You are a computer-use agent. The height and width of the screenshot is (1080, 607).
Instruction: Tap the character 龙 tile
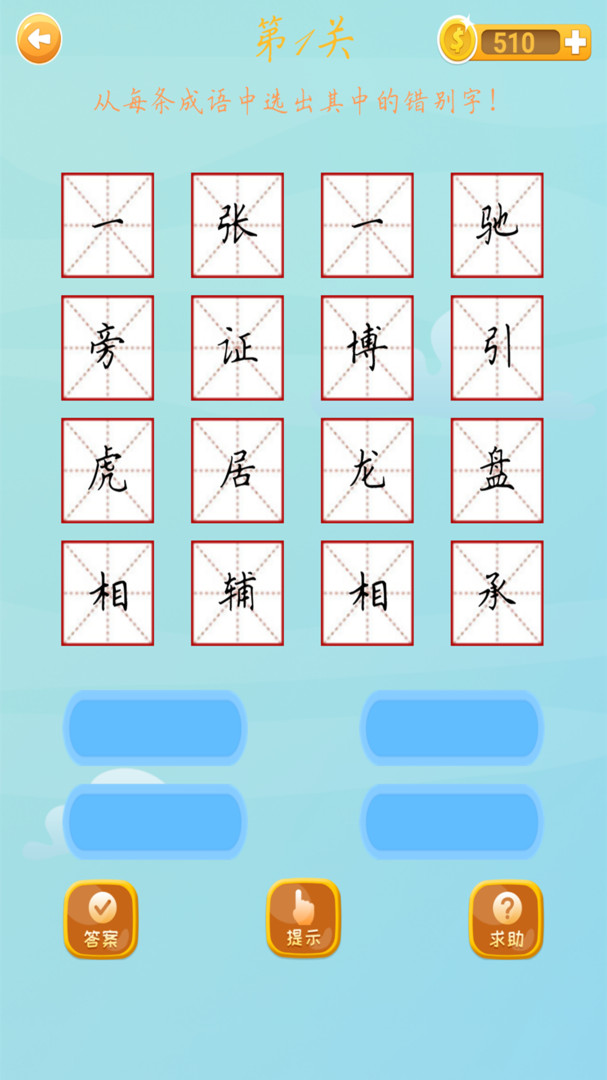[x=367, y=470]
